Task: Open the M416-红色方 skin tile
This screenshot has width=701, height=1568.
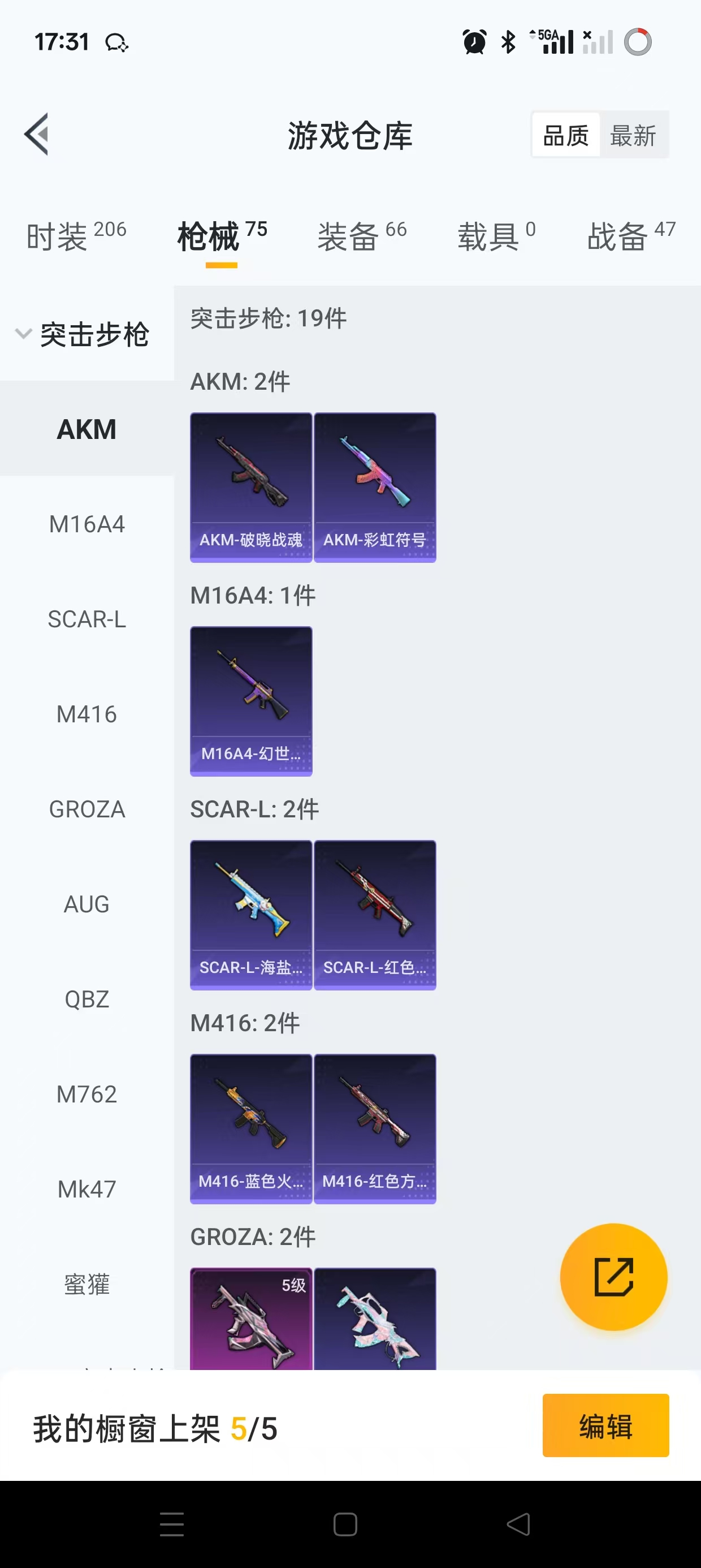Action: tap(375, 1128)
